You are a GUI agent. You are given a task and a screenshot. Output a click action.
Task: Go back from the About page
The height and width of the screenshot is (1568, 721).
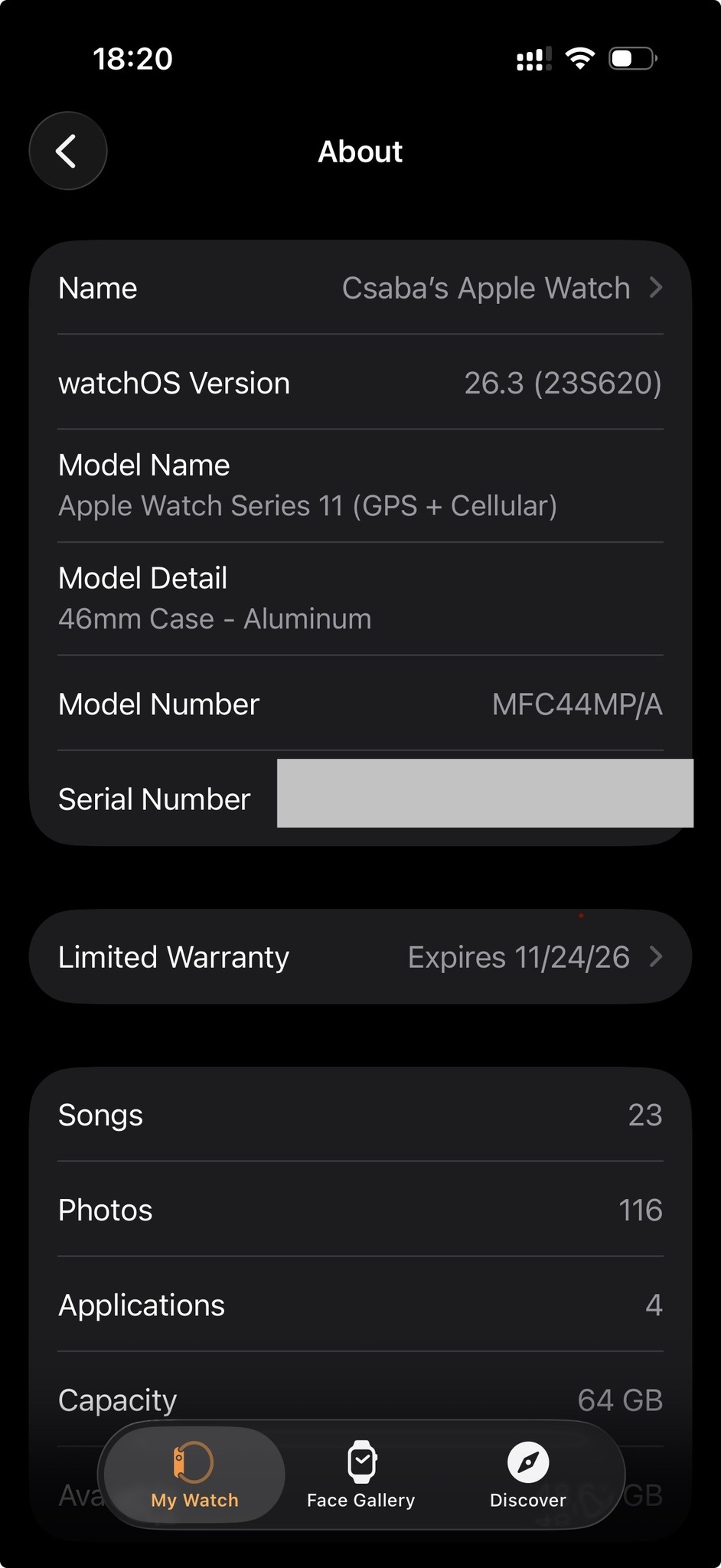pyautogui.click(x=67, y=151)
